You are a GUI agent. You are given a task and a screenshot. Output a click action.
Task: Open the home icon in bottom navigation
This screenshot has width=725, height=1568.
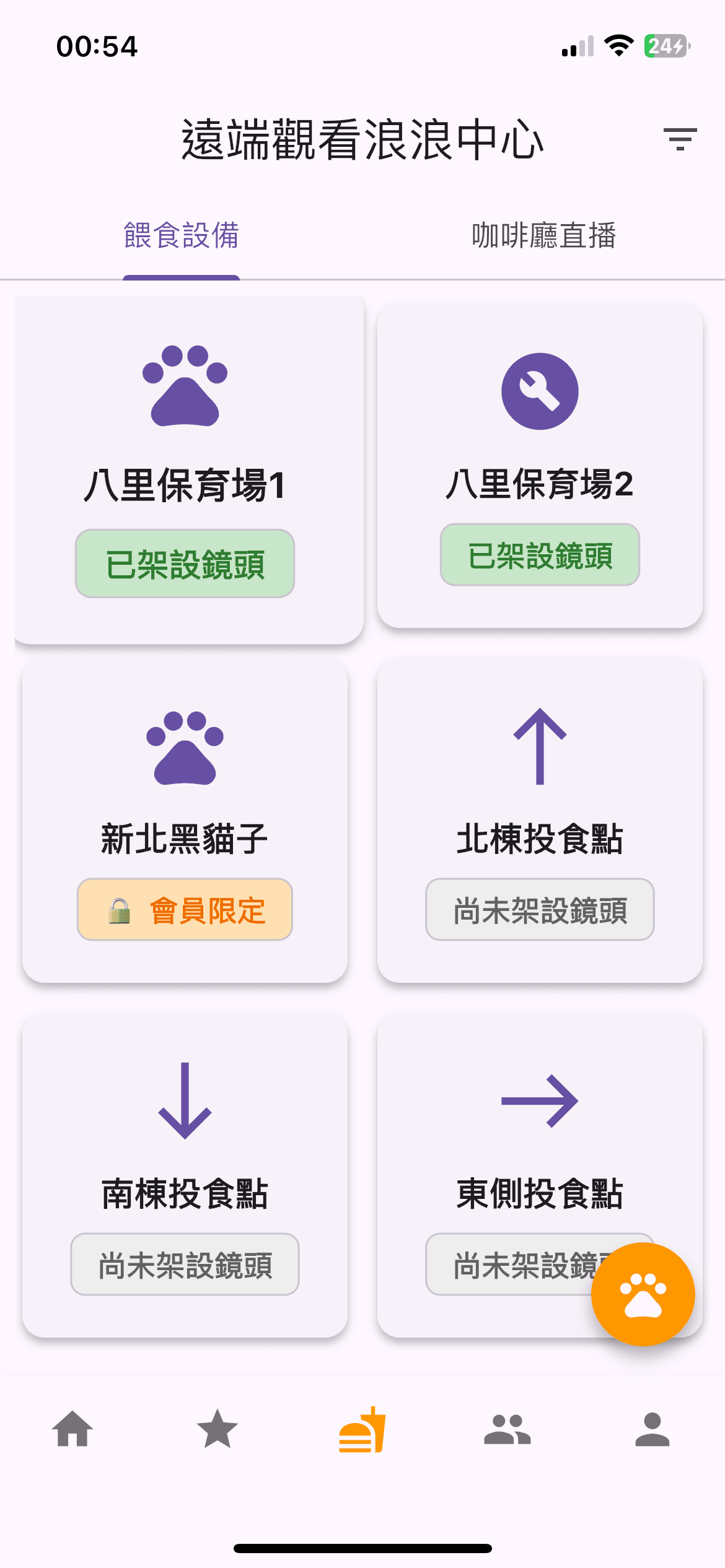click(72, 1431)
